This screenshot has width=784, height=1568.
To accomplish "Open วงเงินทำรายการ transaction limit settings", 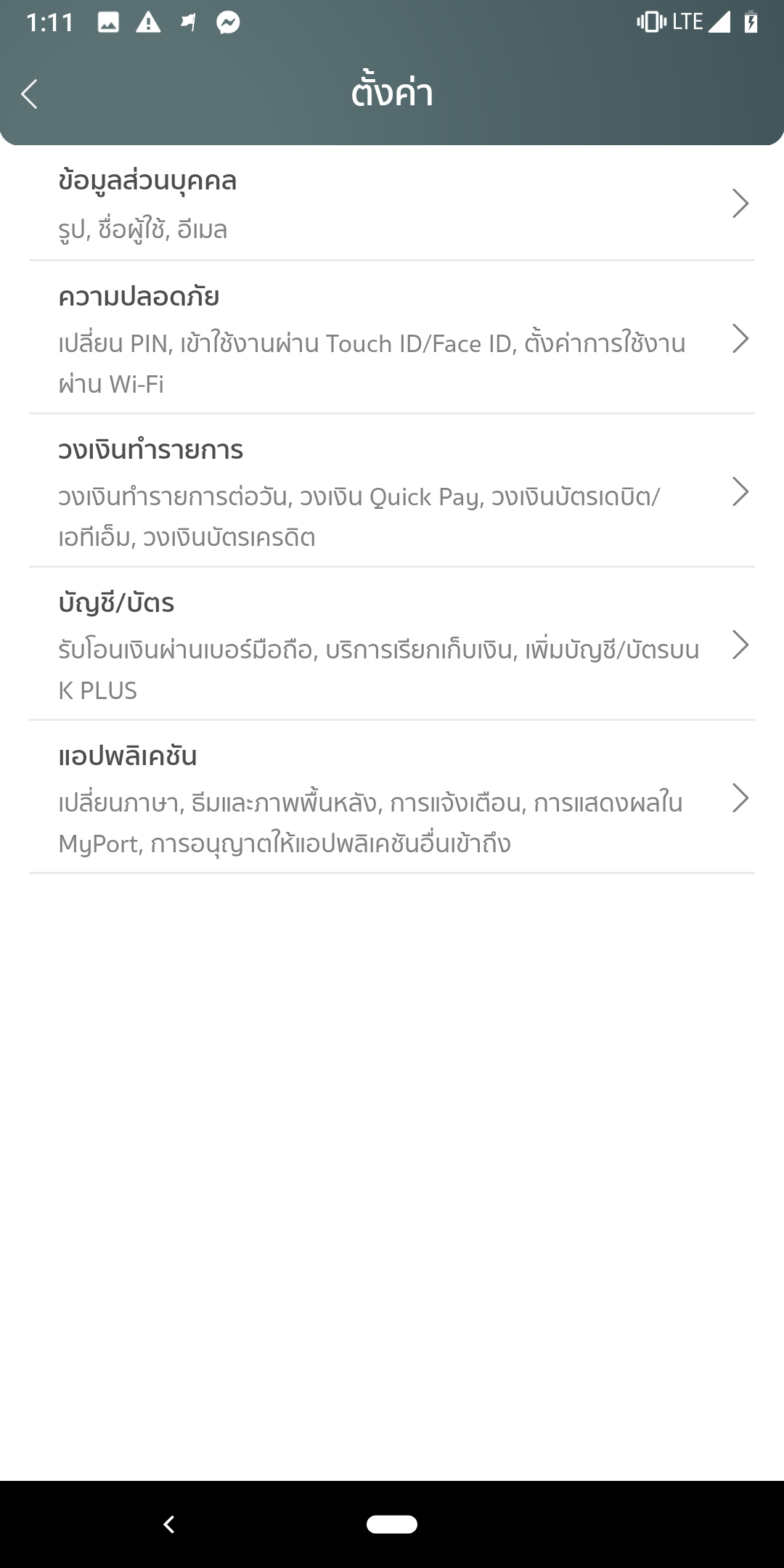I will 392,492.
